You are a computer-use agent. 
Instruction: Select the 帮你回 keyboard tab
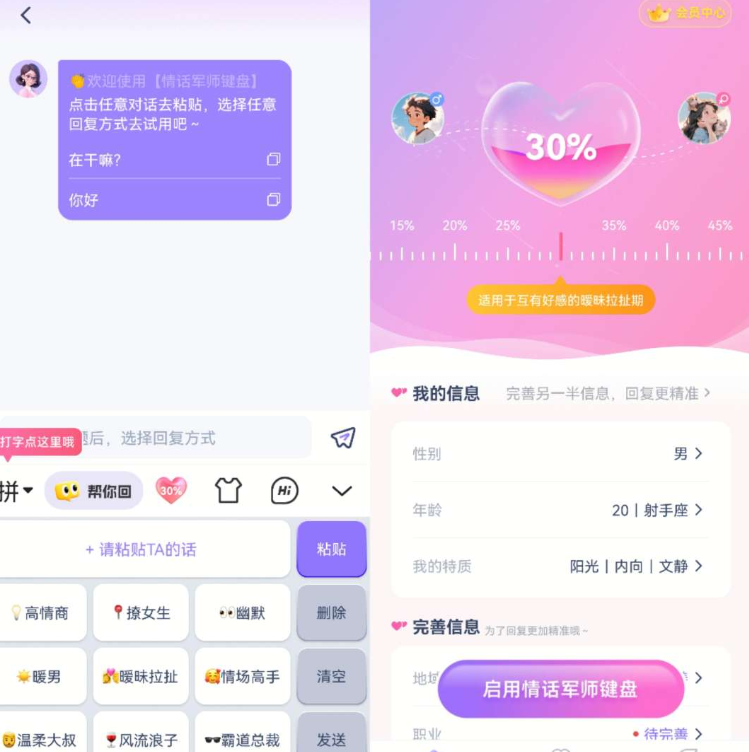point(95,491)
